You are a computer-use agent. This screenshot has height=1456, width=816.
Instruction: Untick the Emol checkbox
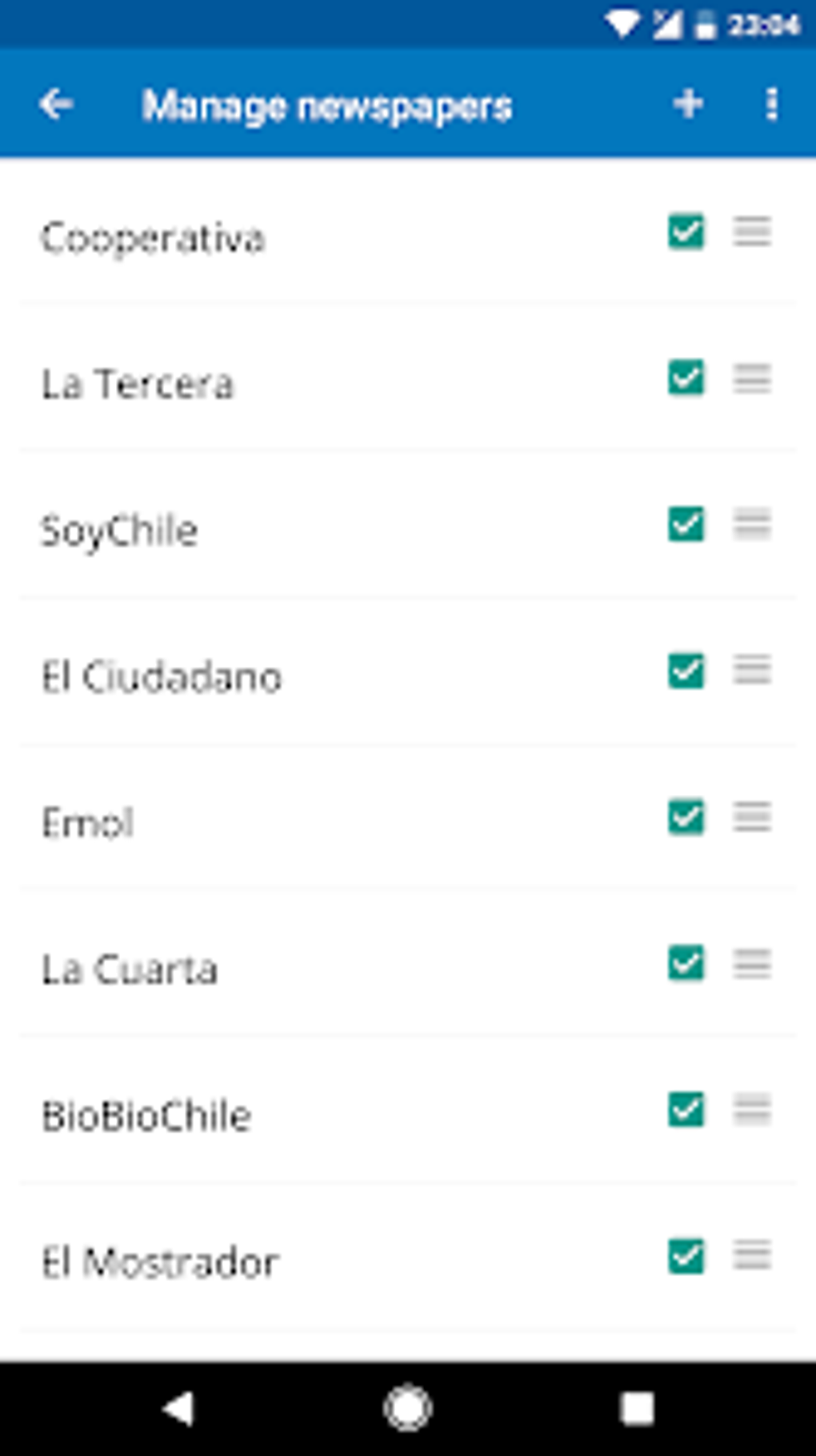point(686,817)
